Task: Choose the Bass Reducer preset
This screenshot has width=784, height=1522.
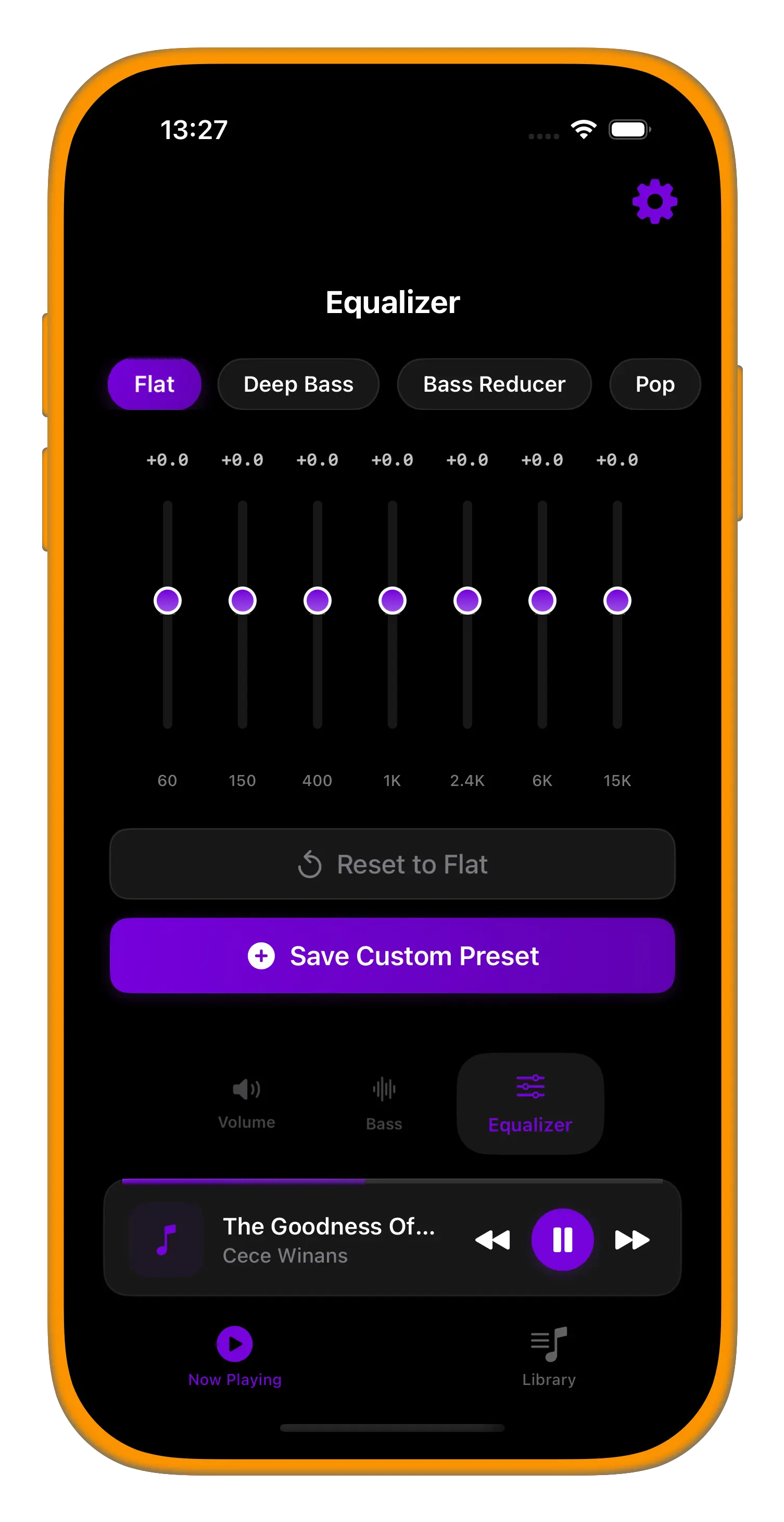Action: pyautogui.click(x=494, y=384)
